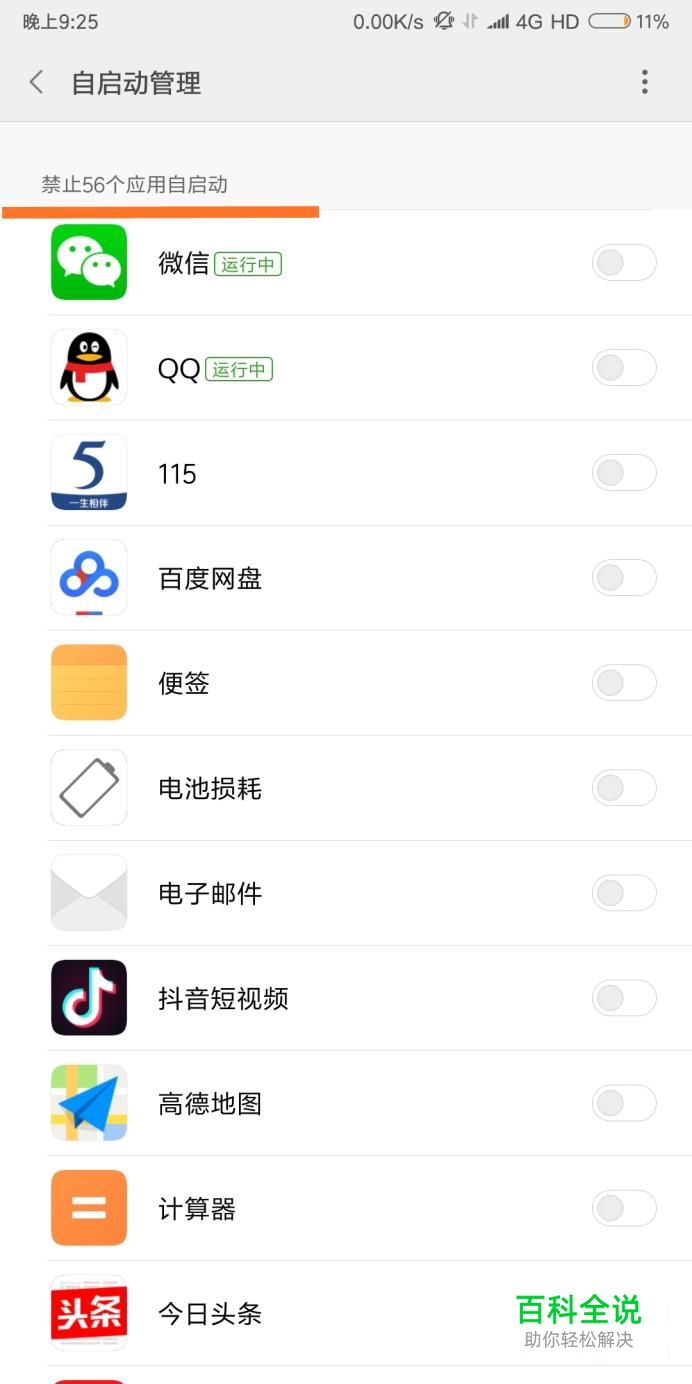
Task: Open the overflow menu
Action: click(x=645, y=82)
